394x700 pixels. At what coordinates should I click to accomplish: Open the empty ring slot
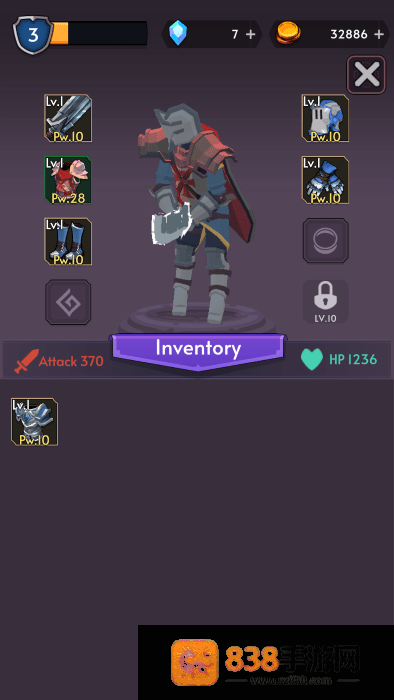pos(326,241)
